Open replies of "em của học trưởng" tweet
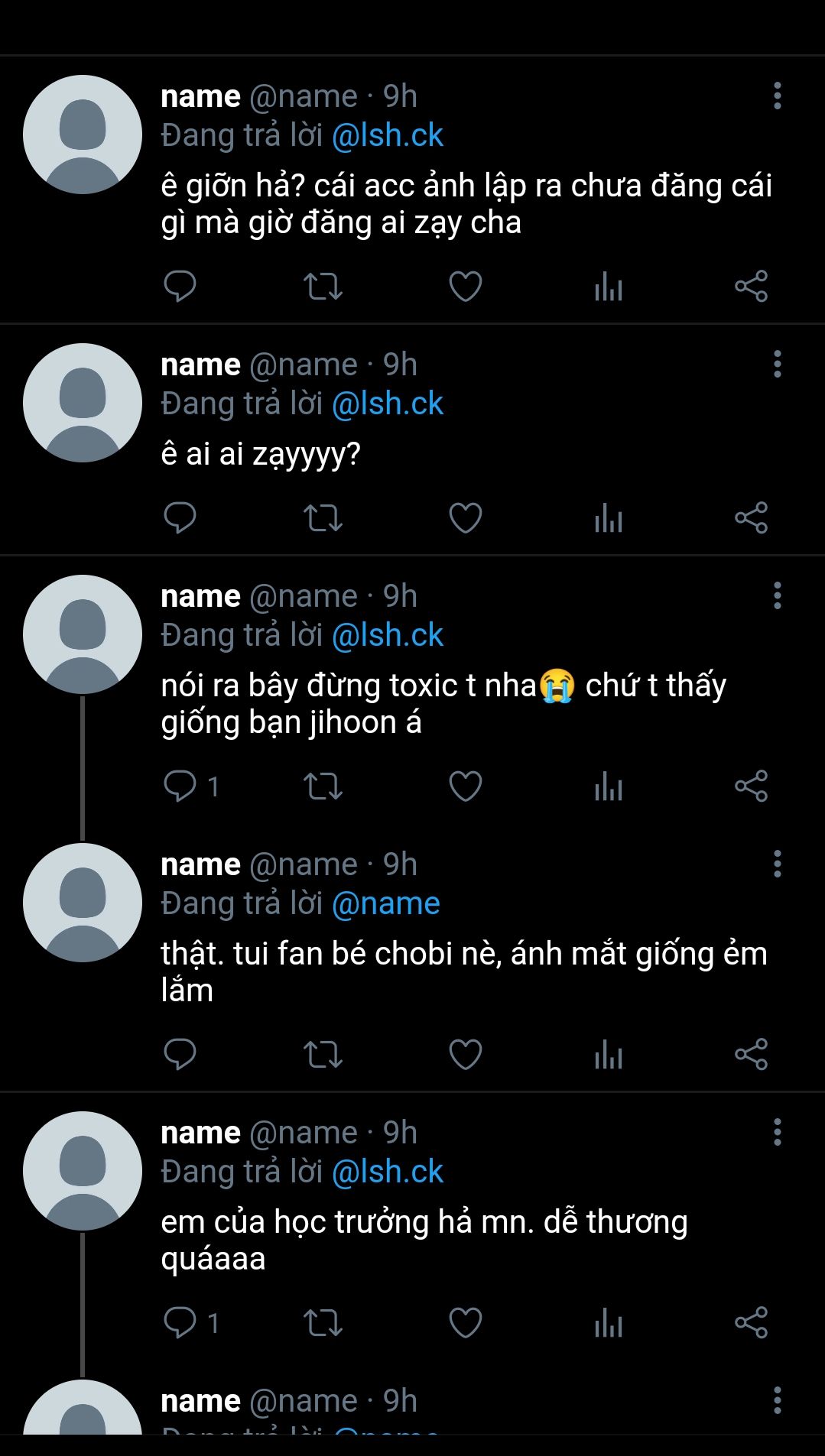This screenshot has width=825, height=1456. click(x=180, y=1323)
